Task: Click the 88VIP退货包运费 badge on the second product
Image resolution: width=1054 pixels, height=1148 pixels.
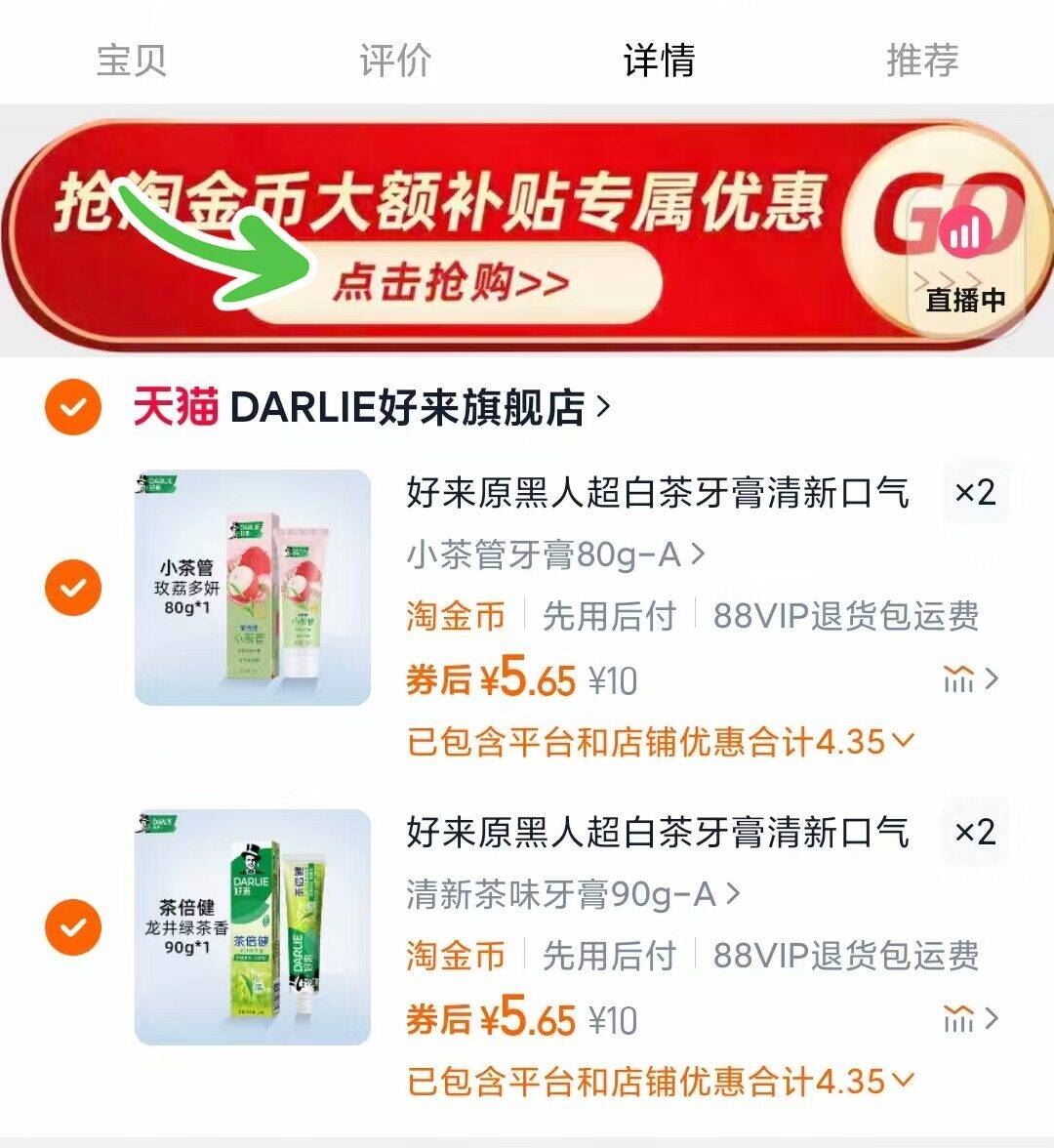Action: (841, 961)
